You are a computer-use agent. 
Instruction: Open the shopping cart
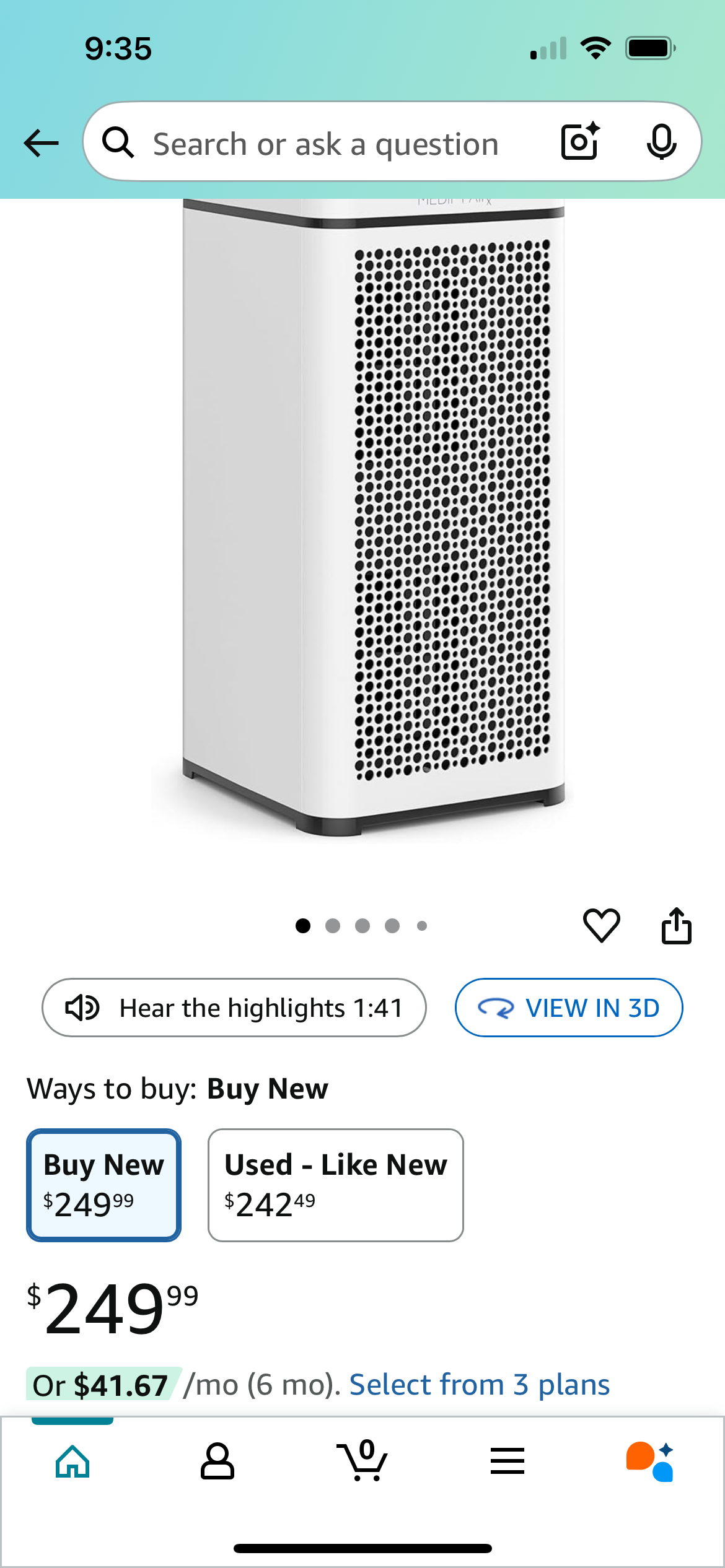click(x=362, y=1461)
